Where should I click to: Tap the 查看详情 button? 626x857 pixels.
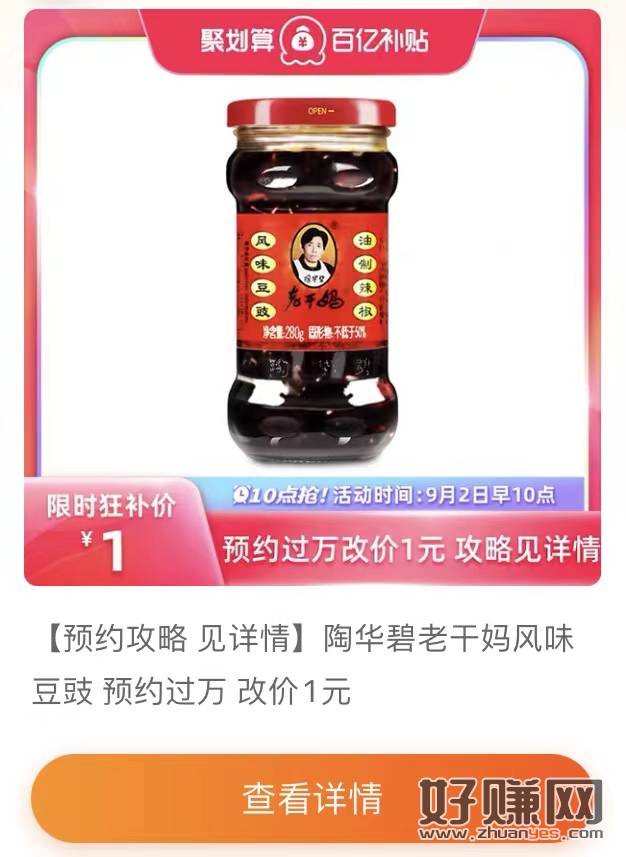[x=312, y=798]
